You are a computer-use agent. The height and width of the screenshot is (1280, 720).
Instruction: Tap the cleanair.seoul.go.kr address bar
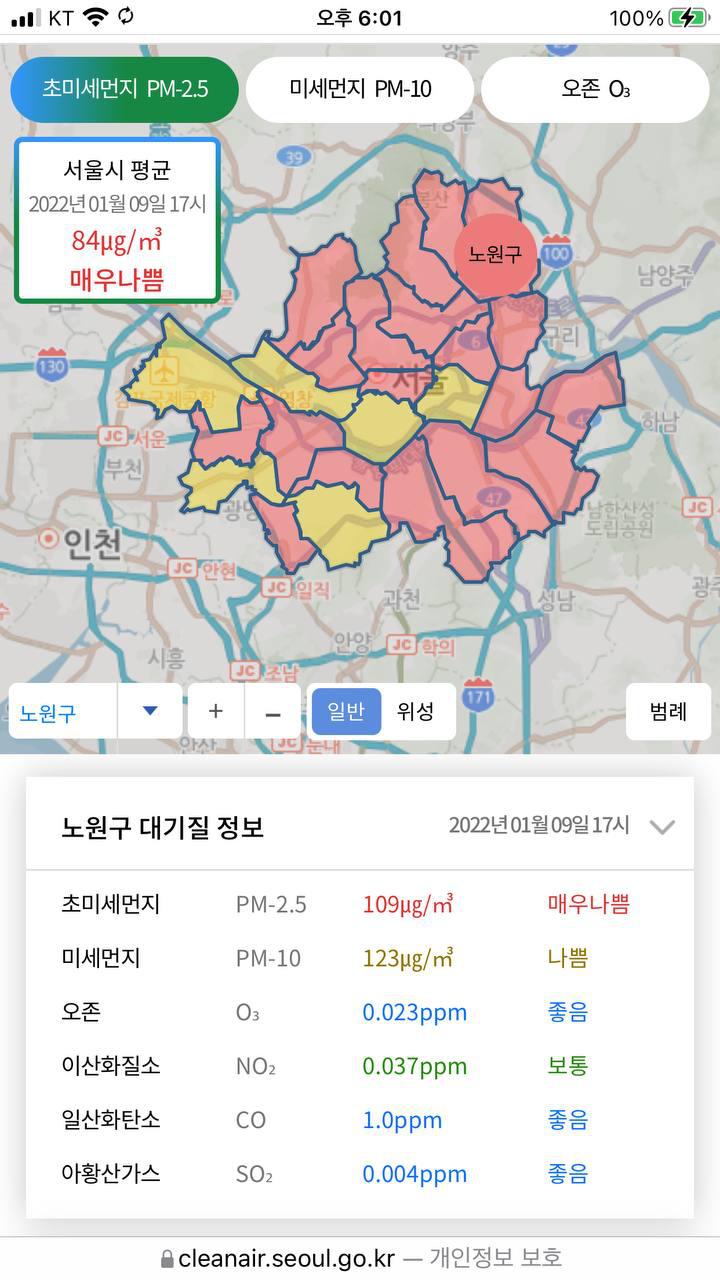coord(360,1258)
